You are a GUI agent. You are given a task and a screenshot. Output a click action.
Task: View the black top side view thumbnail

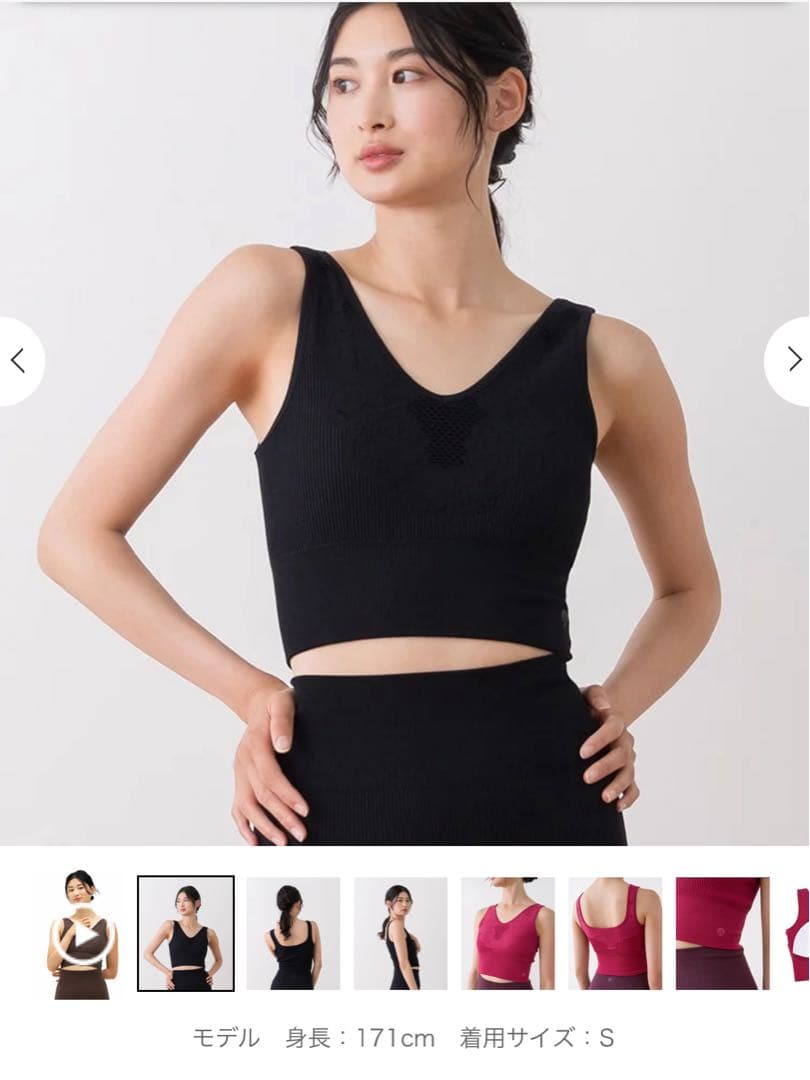(400, 934)
